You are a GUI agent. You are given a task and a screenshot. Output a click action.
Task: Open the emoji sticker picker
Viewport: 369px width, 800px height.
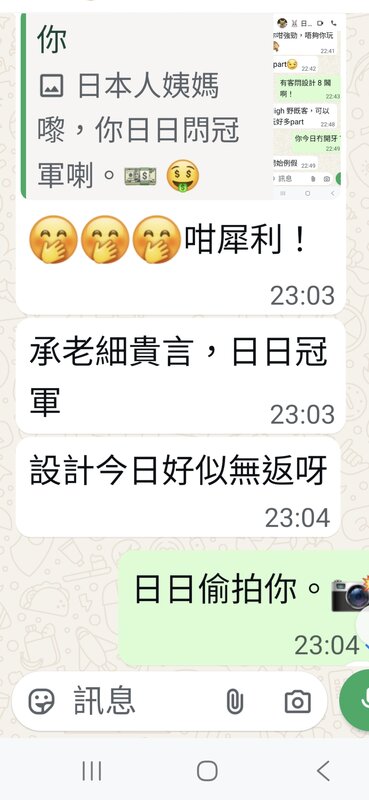pyautogui.click(x=42, y=701)
